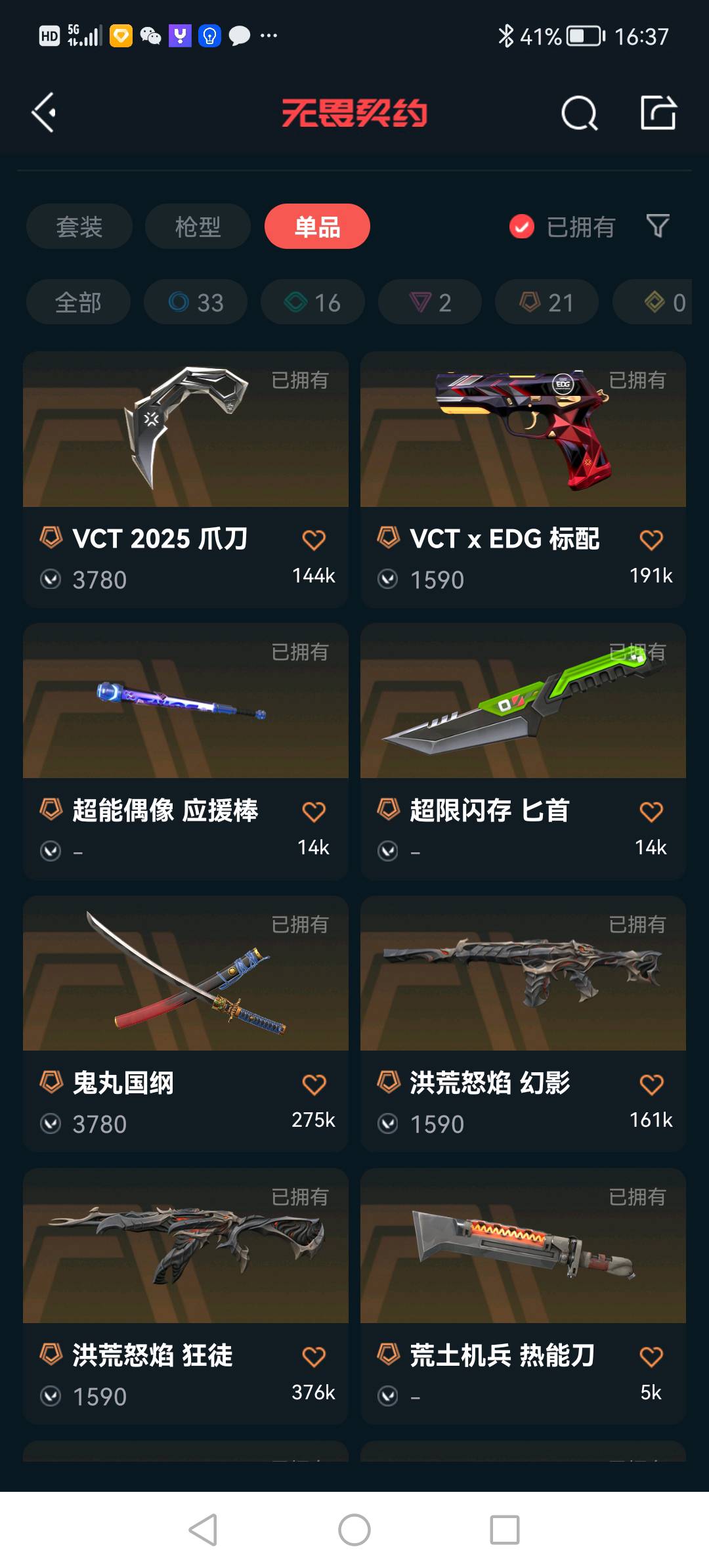Filter by the green rarity chip showing 16
Viewport: 709px width, 1568px height.
(312, 302)
